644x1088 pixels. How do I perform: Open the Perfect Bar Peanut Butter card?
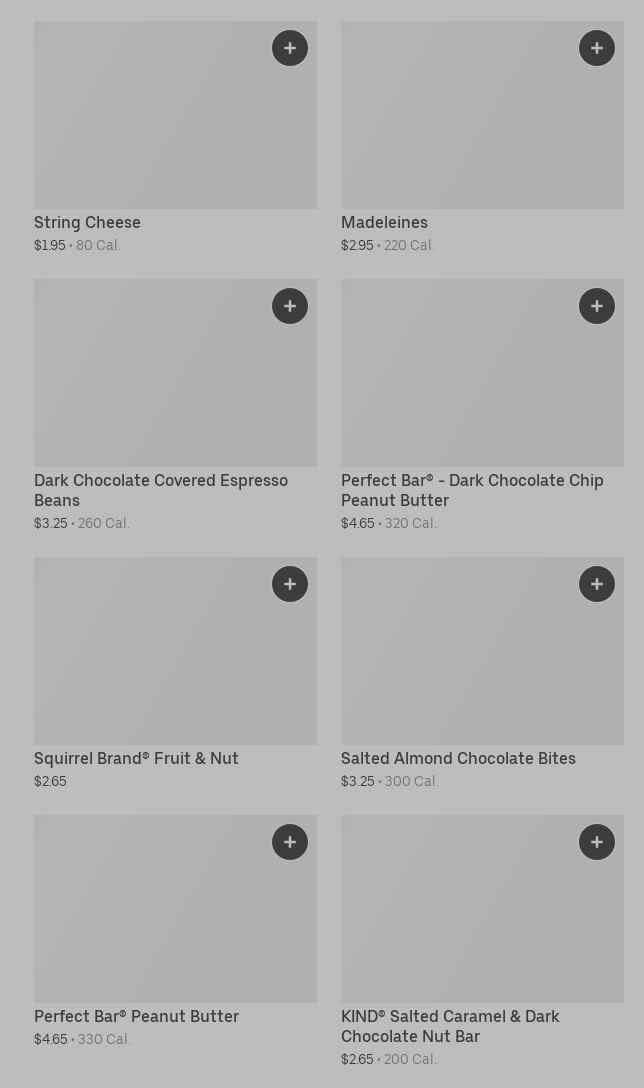(150, 925)
